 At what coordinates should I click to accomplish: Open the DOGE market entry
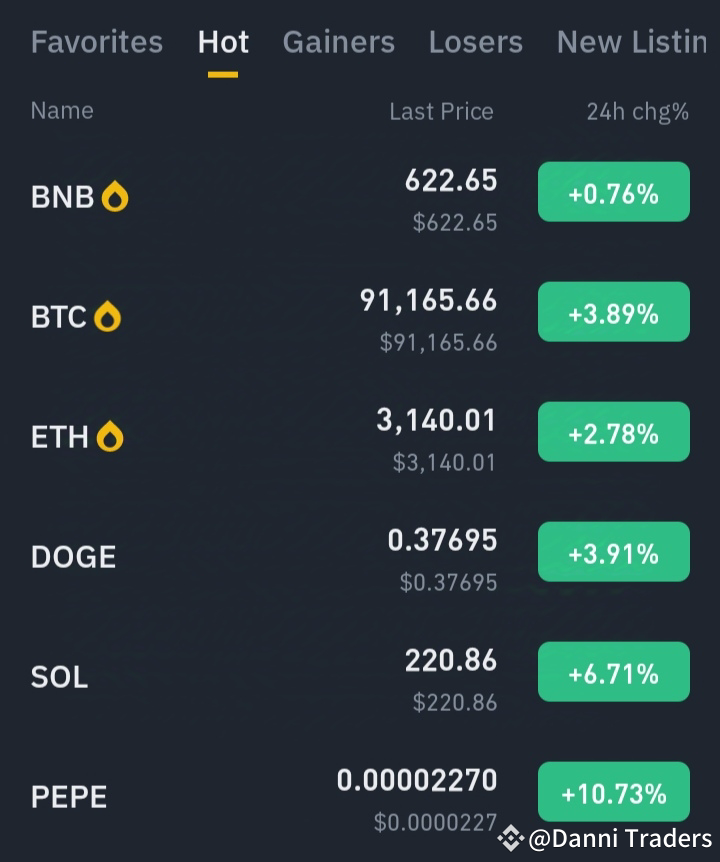[x=73, y=557]
